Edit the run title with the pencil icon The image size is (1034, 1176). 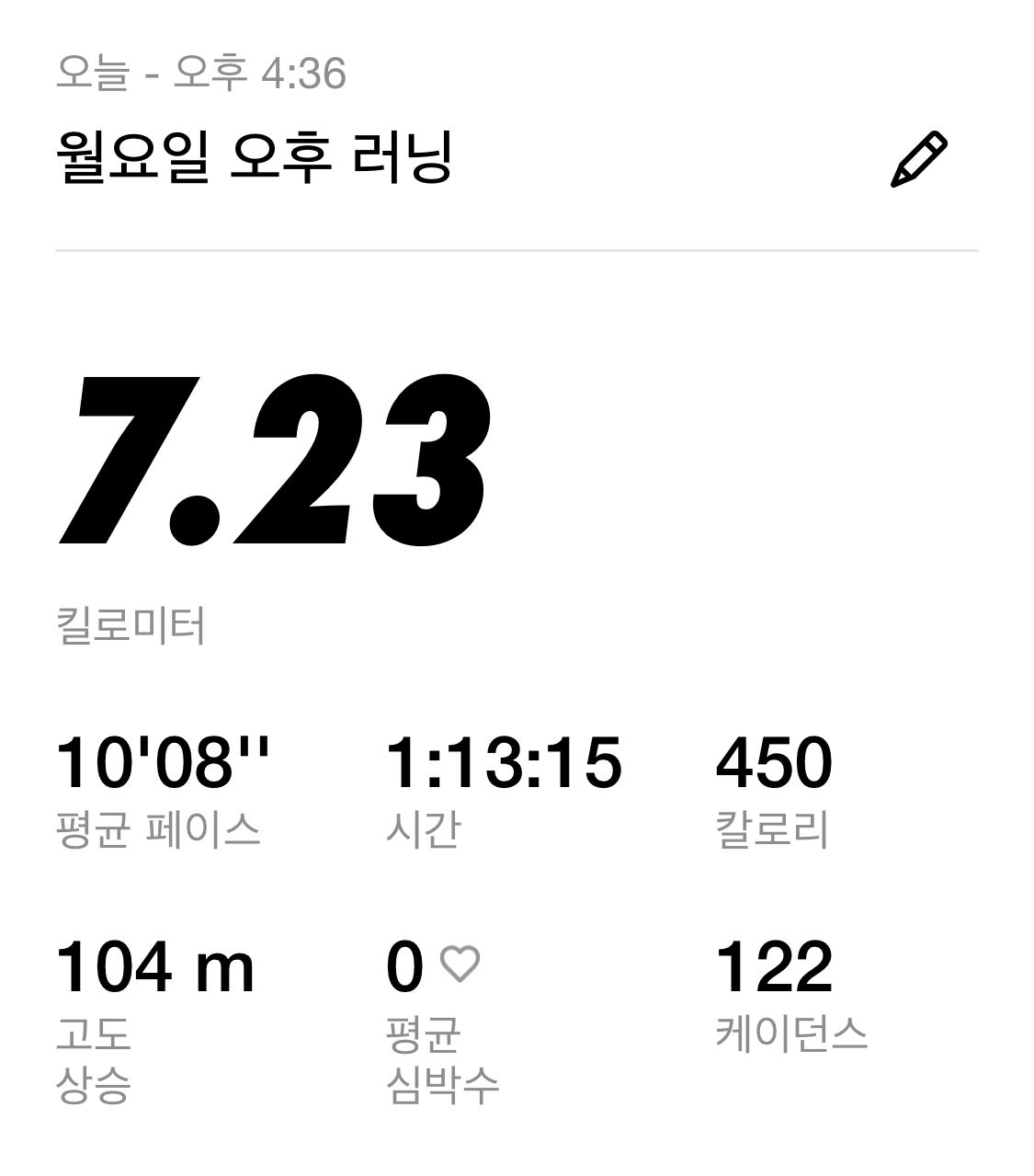[x=918, y=160]
